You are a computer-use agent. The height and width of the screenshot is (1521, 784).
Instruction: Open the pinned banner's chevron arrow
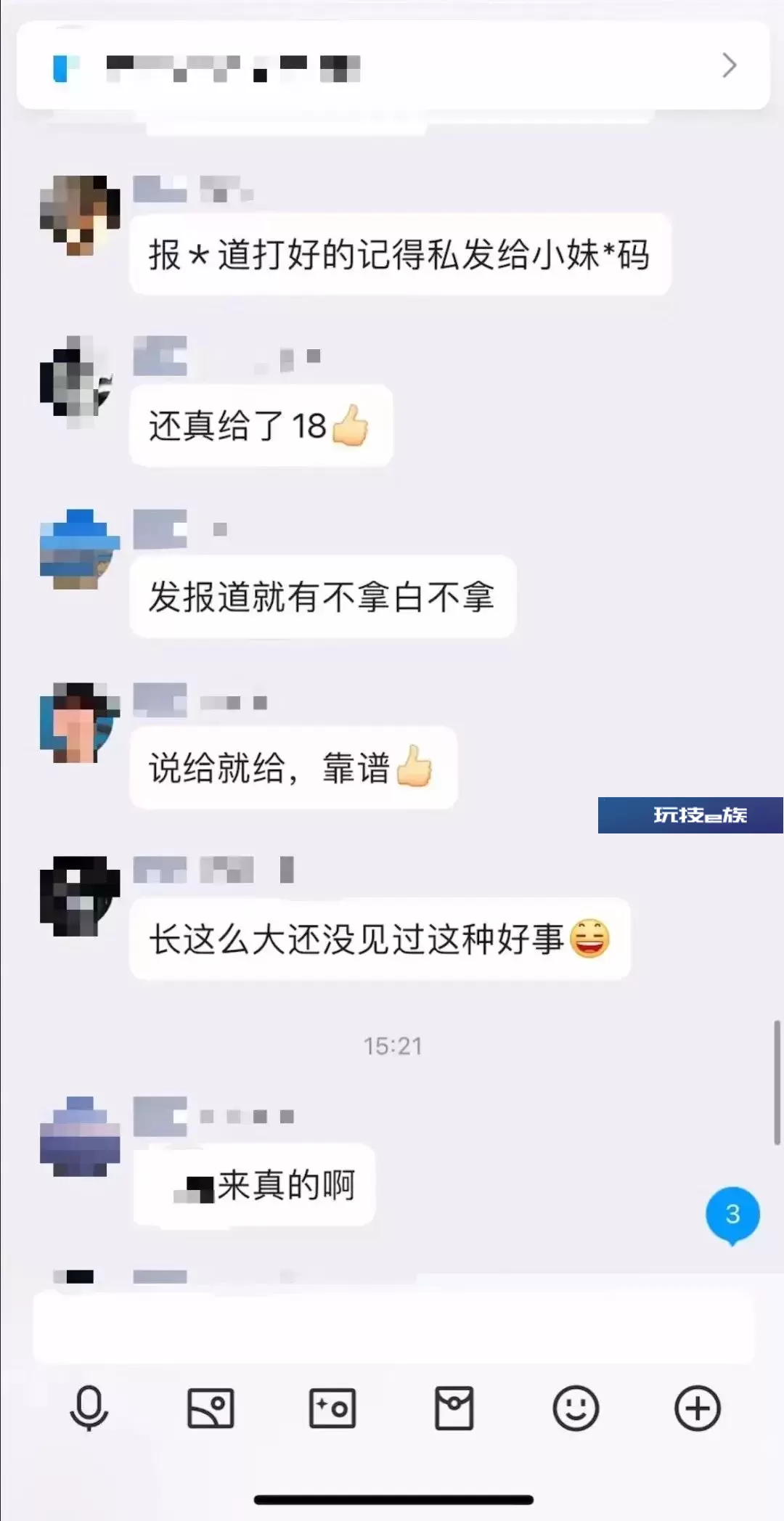pyautogui.click(x=730, y=65)
